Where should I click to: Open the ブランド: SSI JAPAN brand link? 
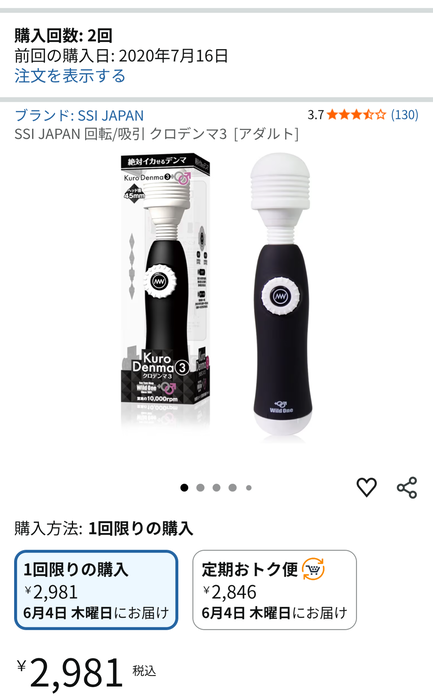pyautogui.click(x=79, y=116)
